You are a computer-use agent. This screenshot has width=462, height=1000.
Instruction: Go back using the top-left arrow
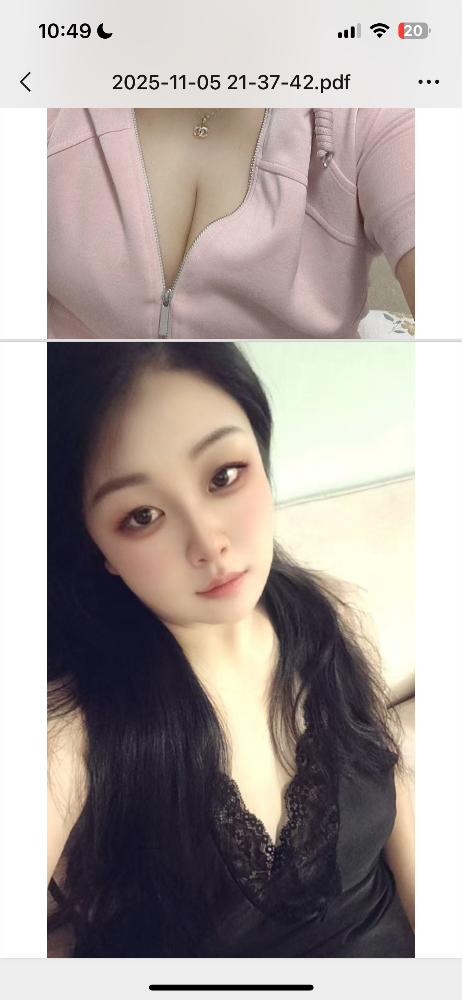26,82
